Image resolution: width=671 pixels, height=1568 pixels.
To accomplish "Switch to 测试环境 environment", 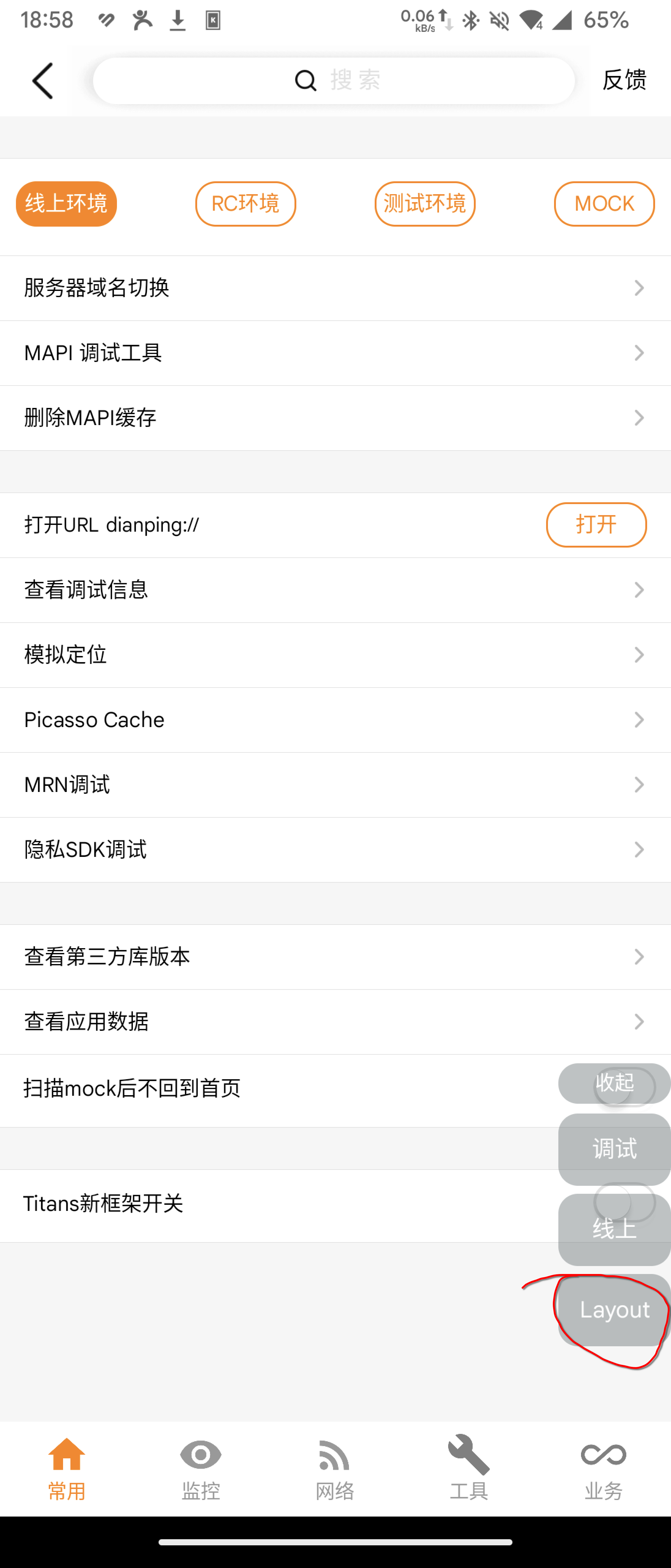I will [425, 204].
